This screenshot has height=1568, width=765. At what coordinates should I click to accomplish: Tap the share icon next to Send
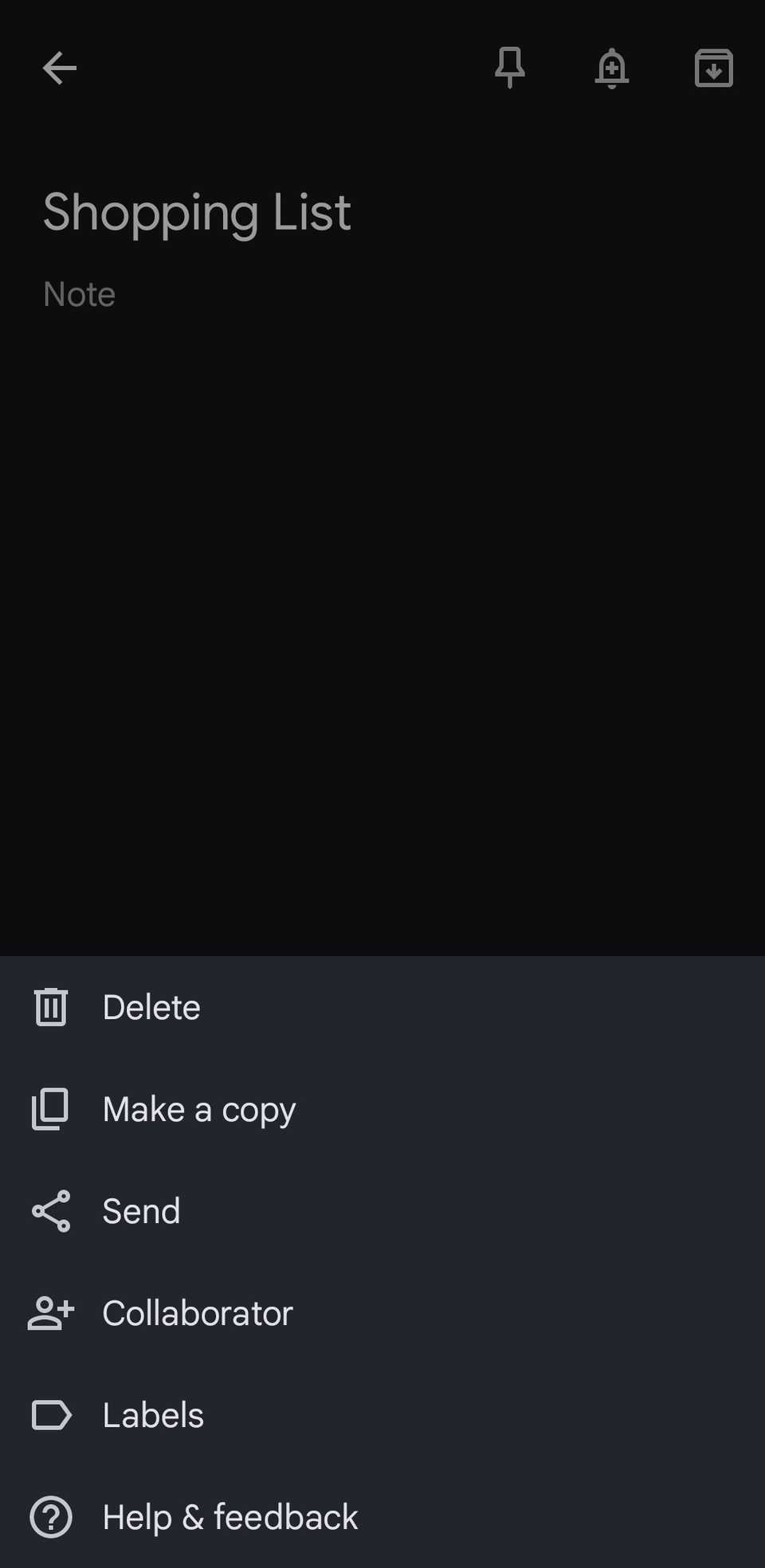50,1211
